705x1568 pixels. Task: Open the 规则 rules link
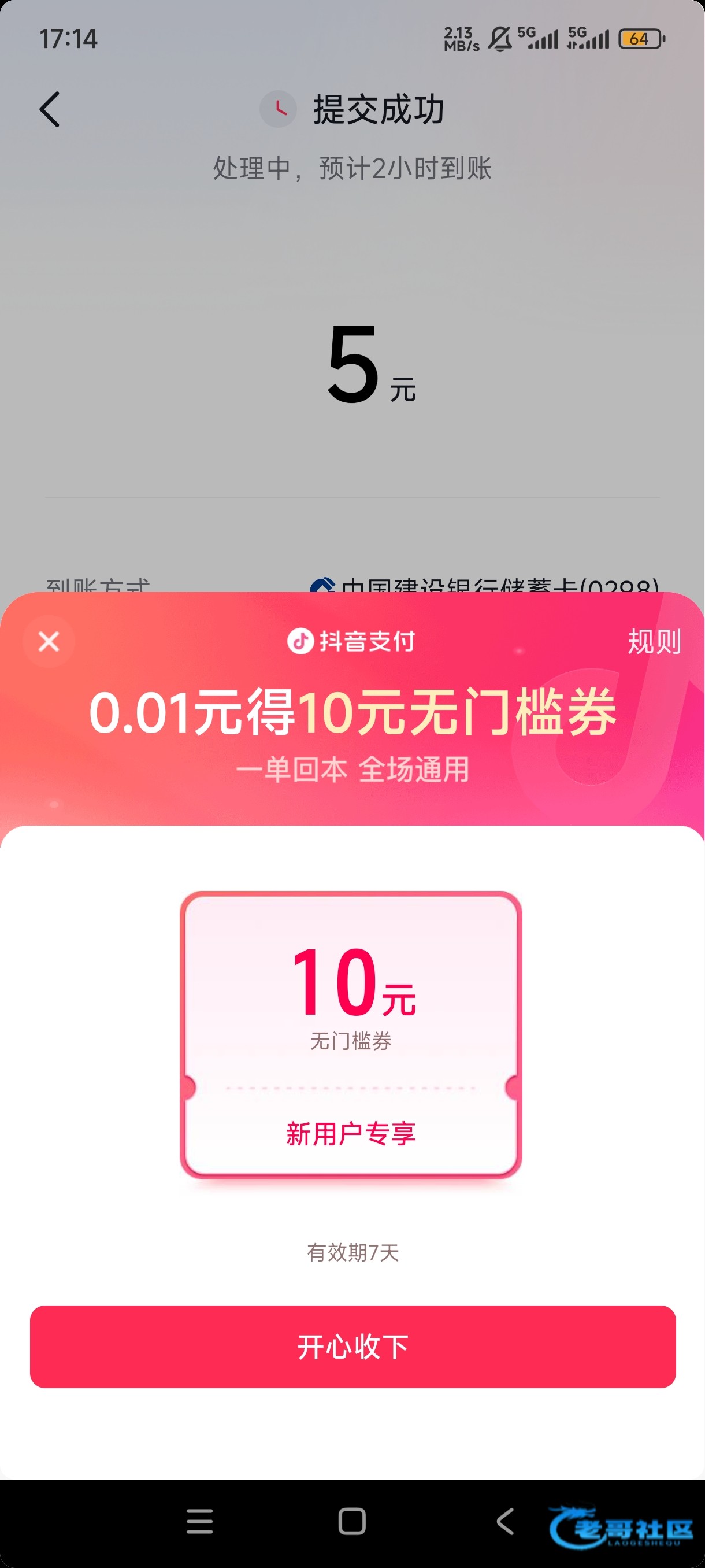point(654,642)
